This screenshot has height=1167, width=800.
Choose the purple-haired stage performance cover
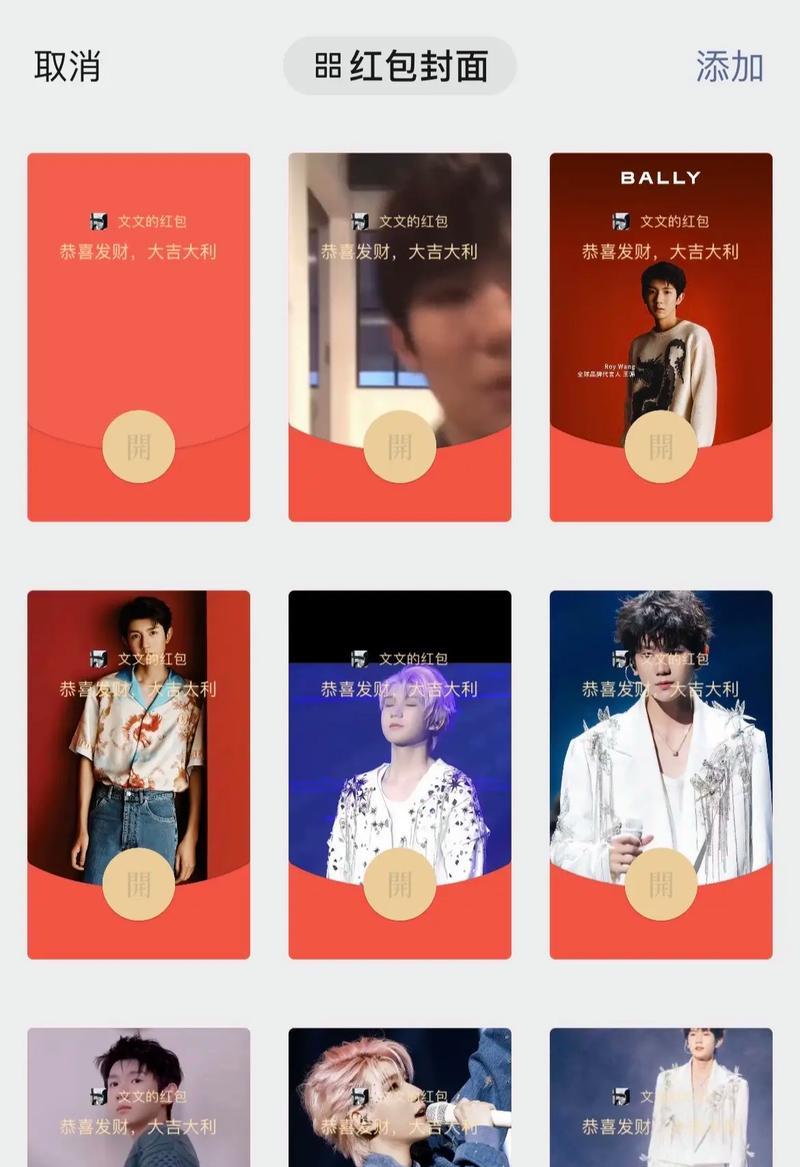tap(400, 774)
